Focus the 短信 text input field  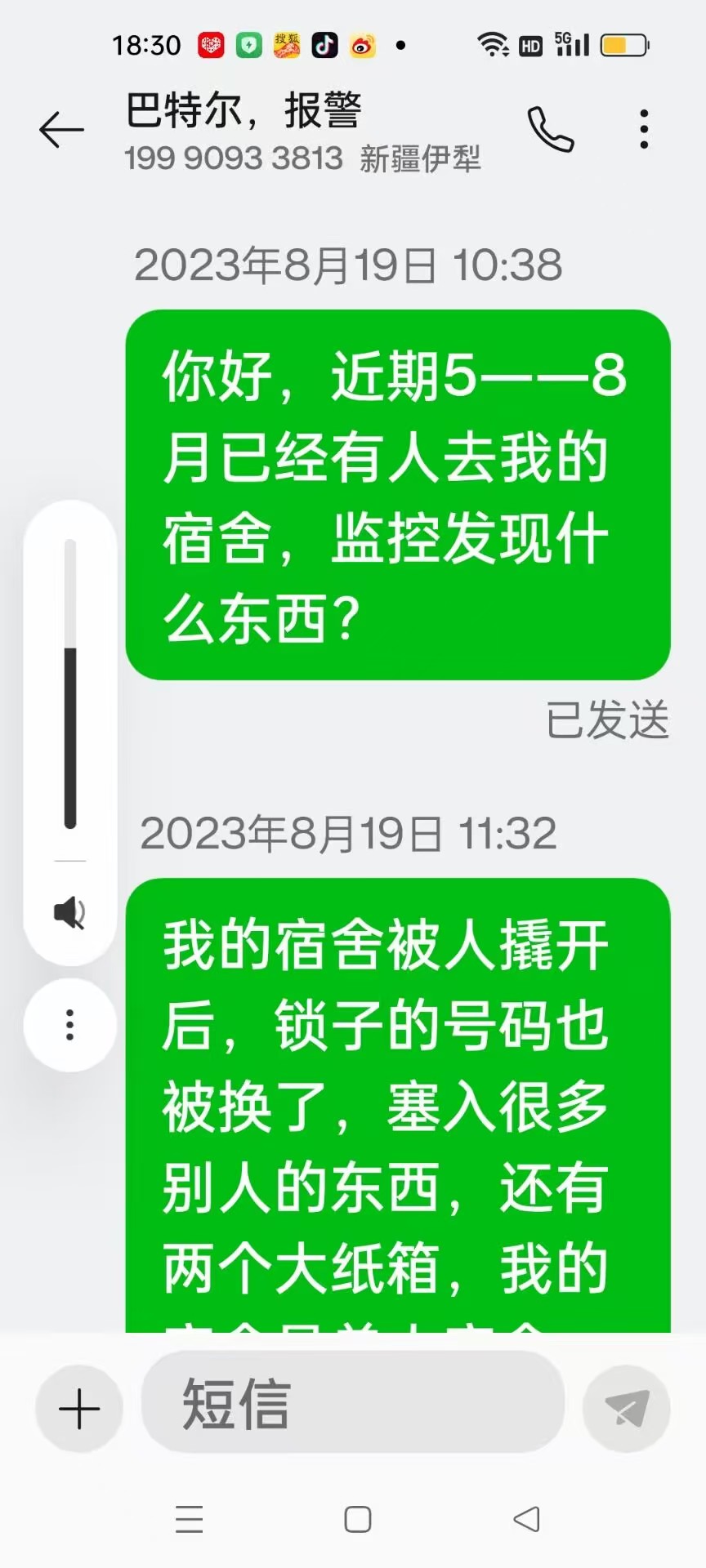click(x=353, y=1404)
